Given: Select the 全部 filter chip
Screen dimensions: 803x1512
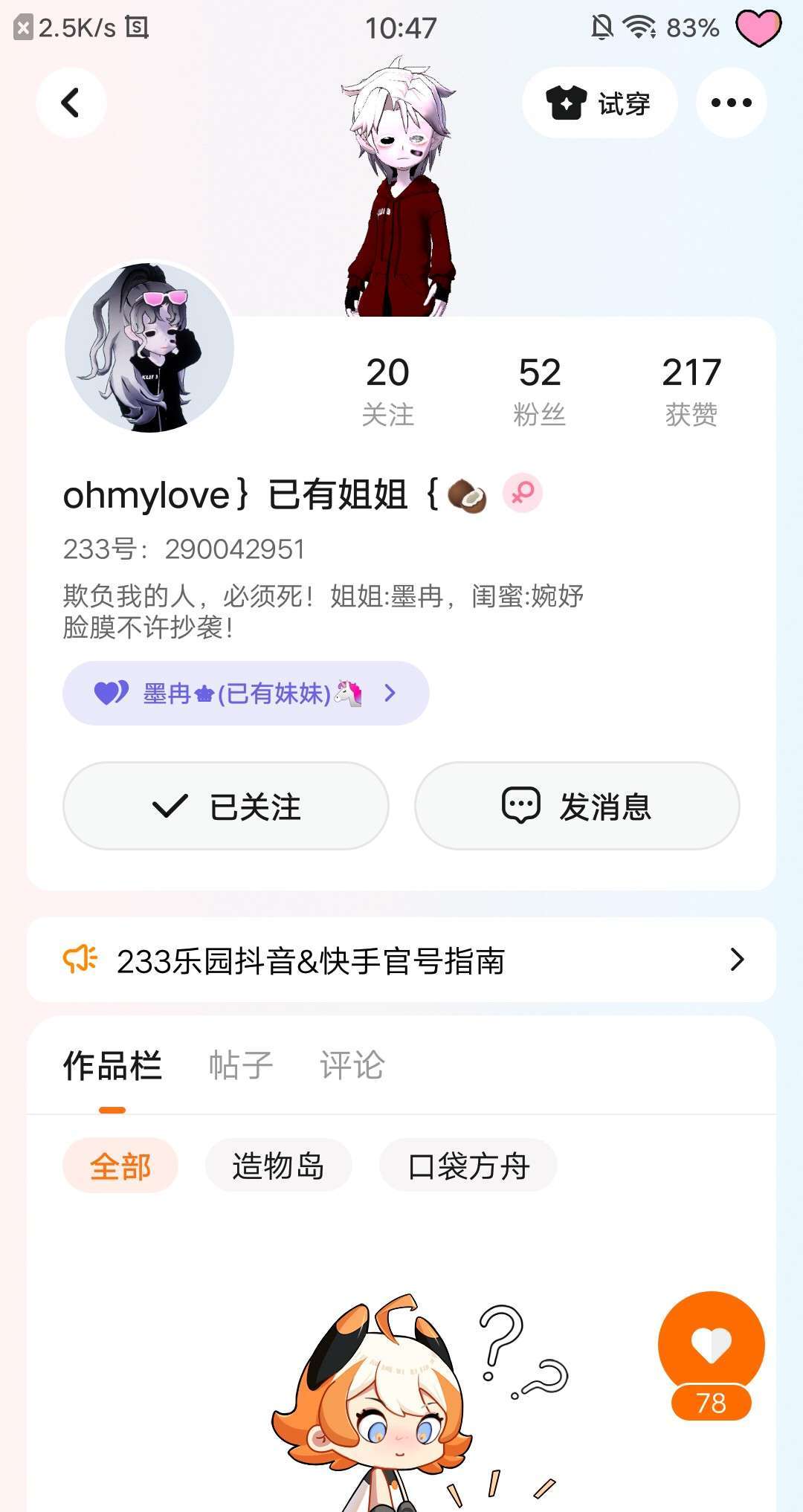Looking at the screenshot, I should tap(120, 1166).
